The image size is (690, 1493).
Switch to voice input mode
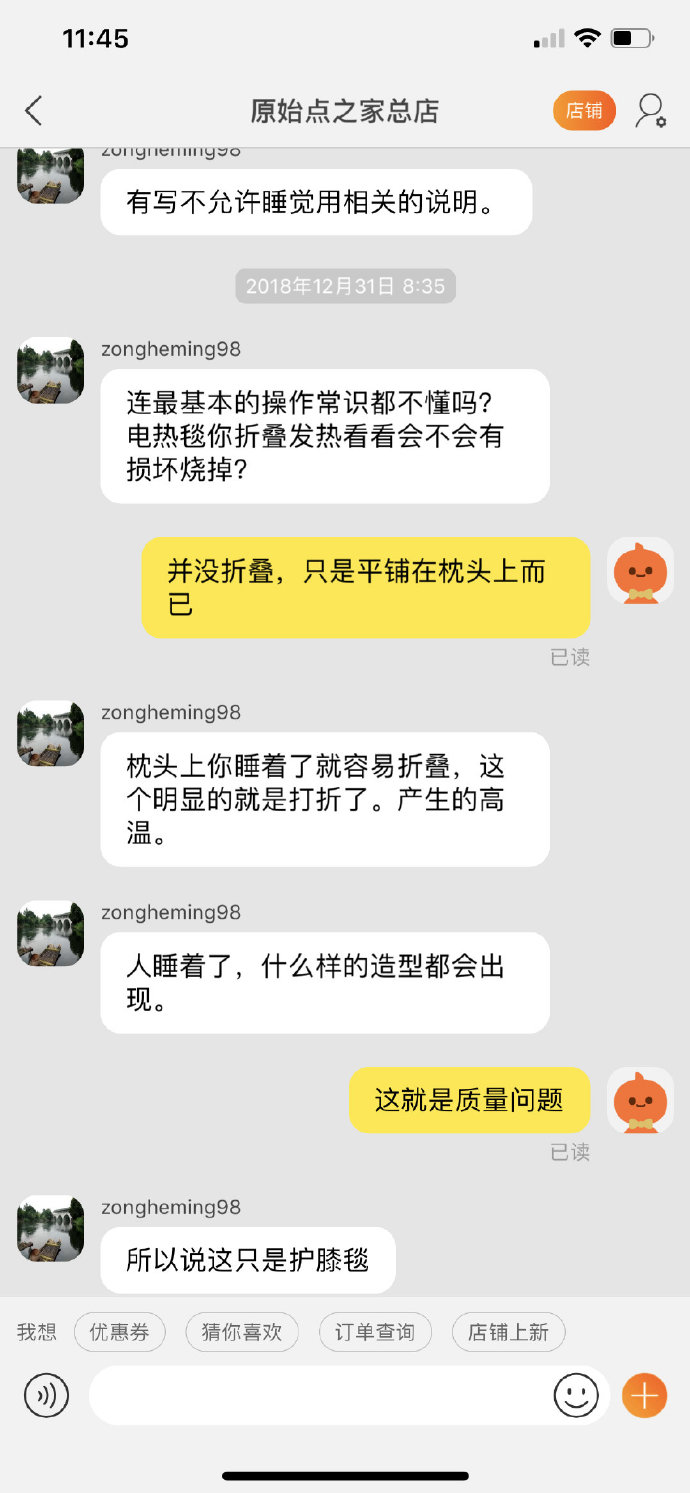47,1395
